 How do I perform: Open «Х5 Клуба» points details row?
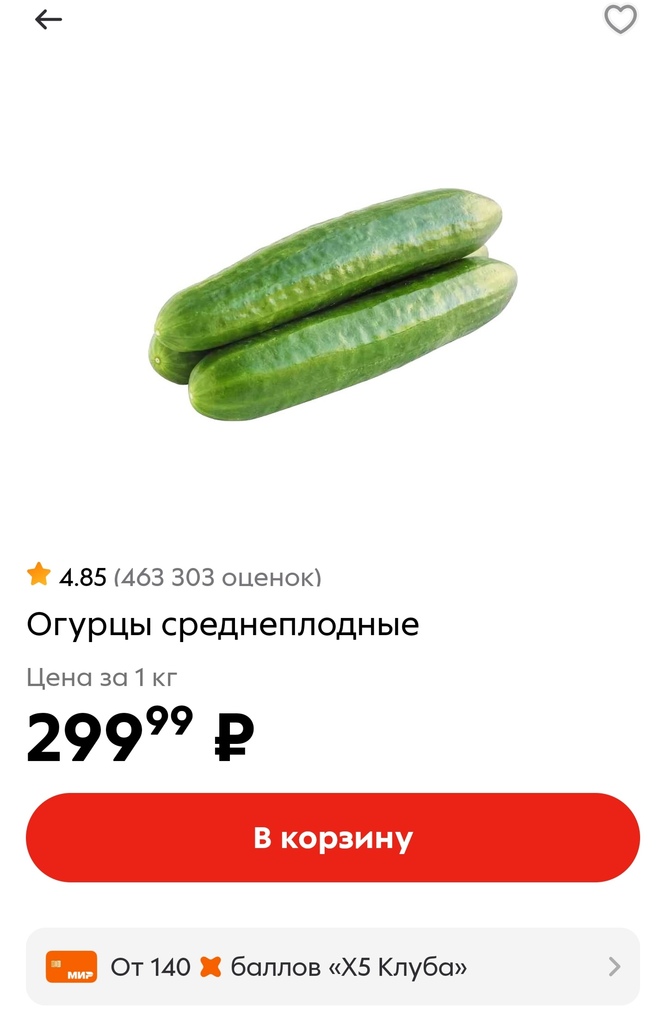[x=332, y=967]
